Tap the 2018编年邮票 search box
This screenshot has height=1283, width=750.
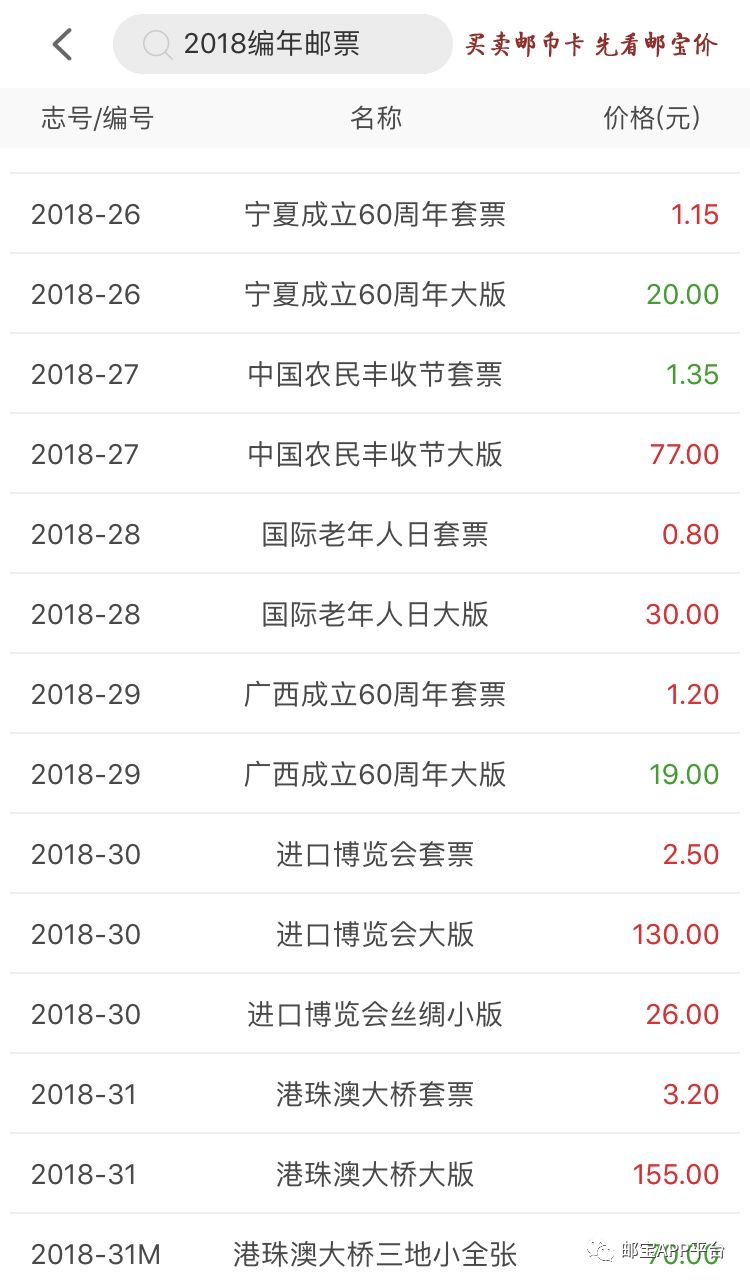point(282,44)
